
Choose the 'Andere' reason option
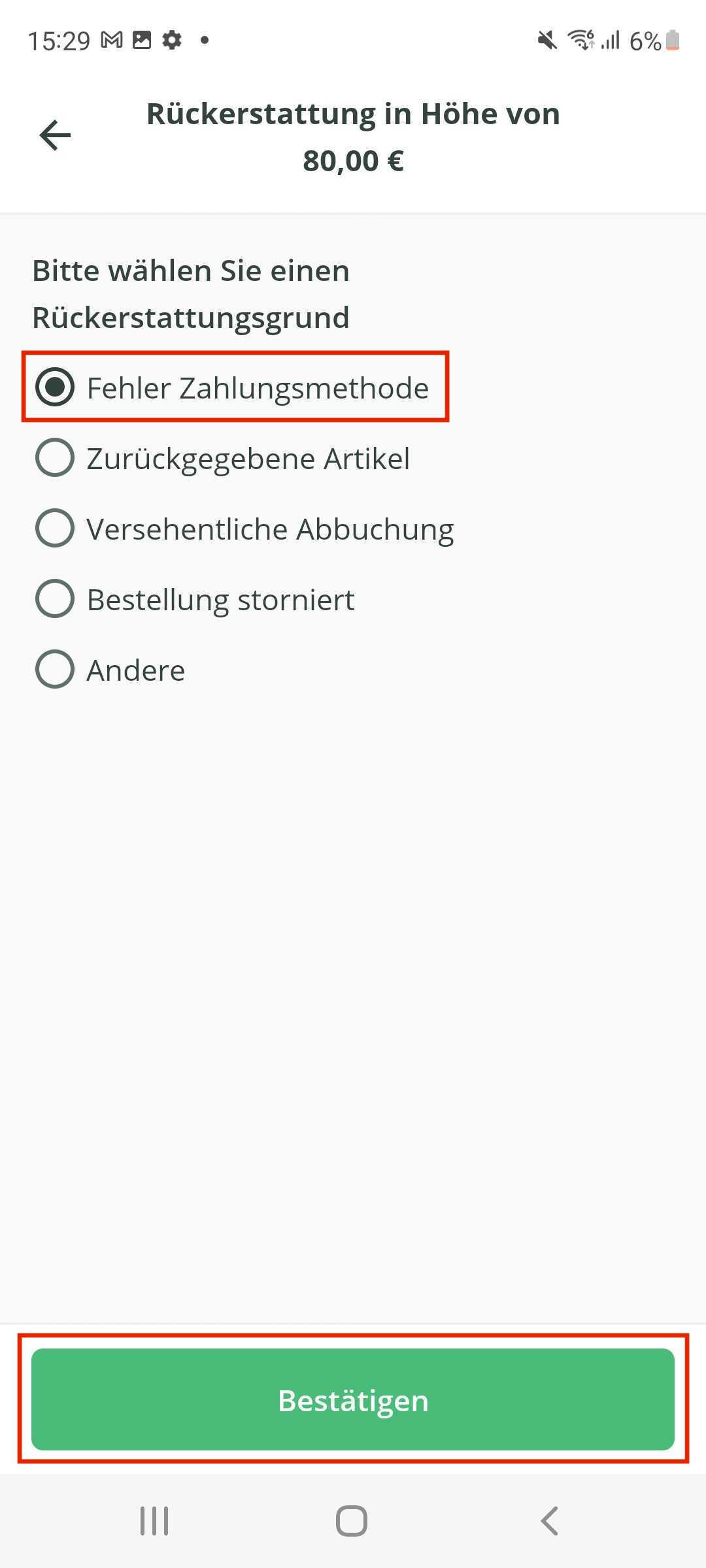click(55, 670)
